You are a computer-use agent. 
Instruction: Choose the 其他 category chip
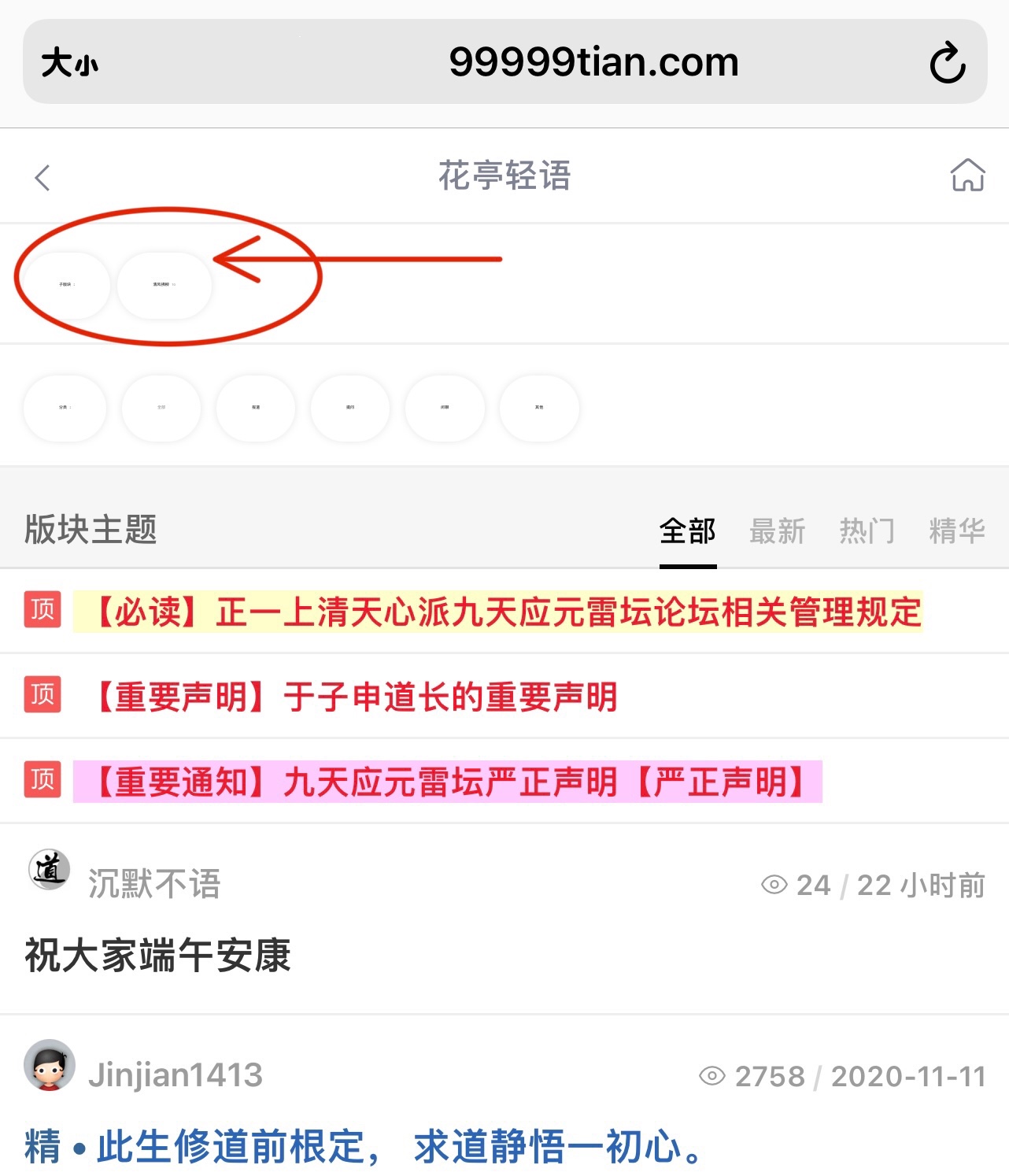coord(539,408)
